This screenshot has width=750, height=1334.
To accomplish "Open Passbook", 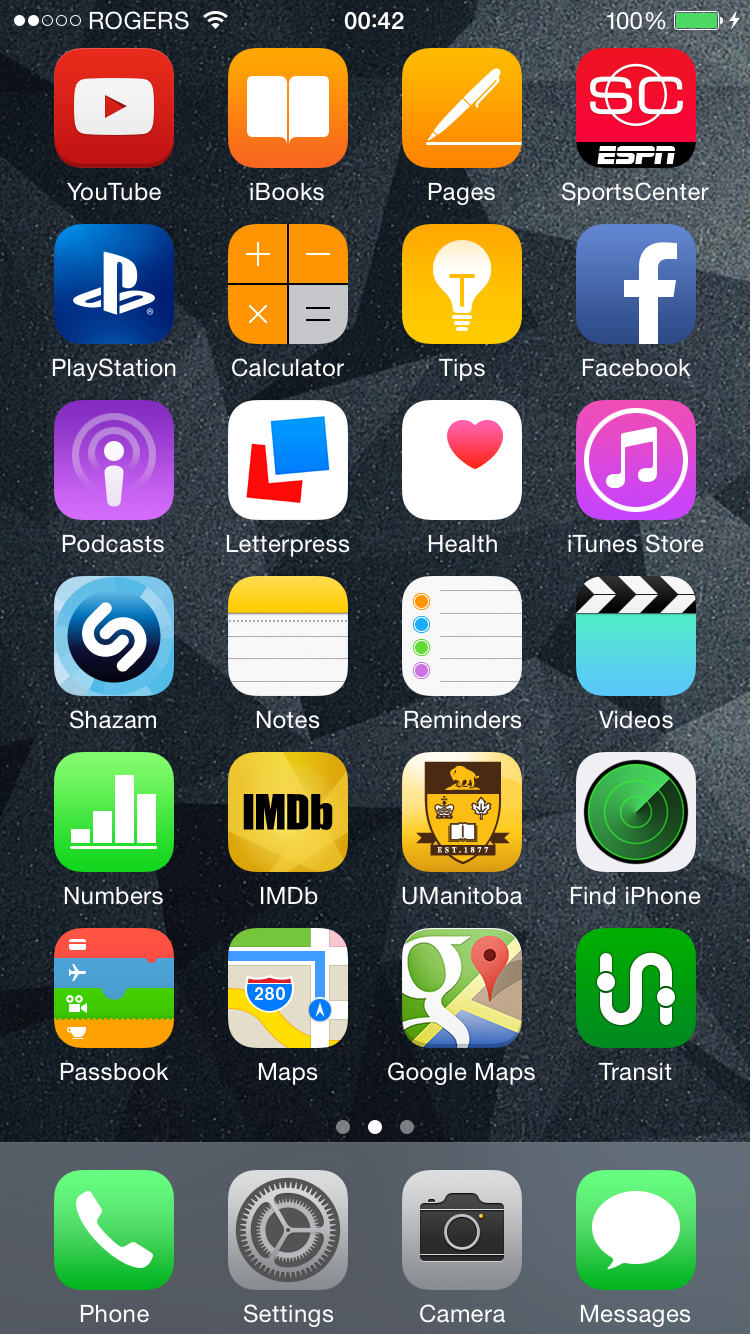I will click(x=114, y=988).
